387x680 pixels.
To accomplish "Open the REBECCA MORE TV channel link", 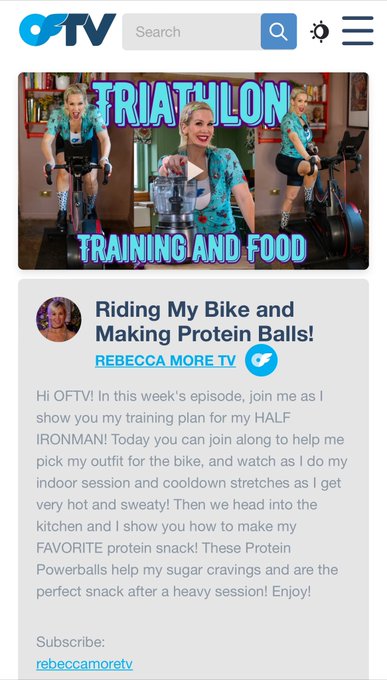I will 165,360.
